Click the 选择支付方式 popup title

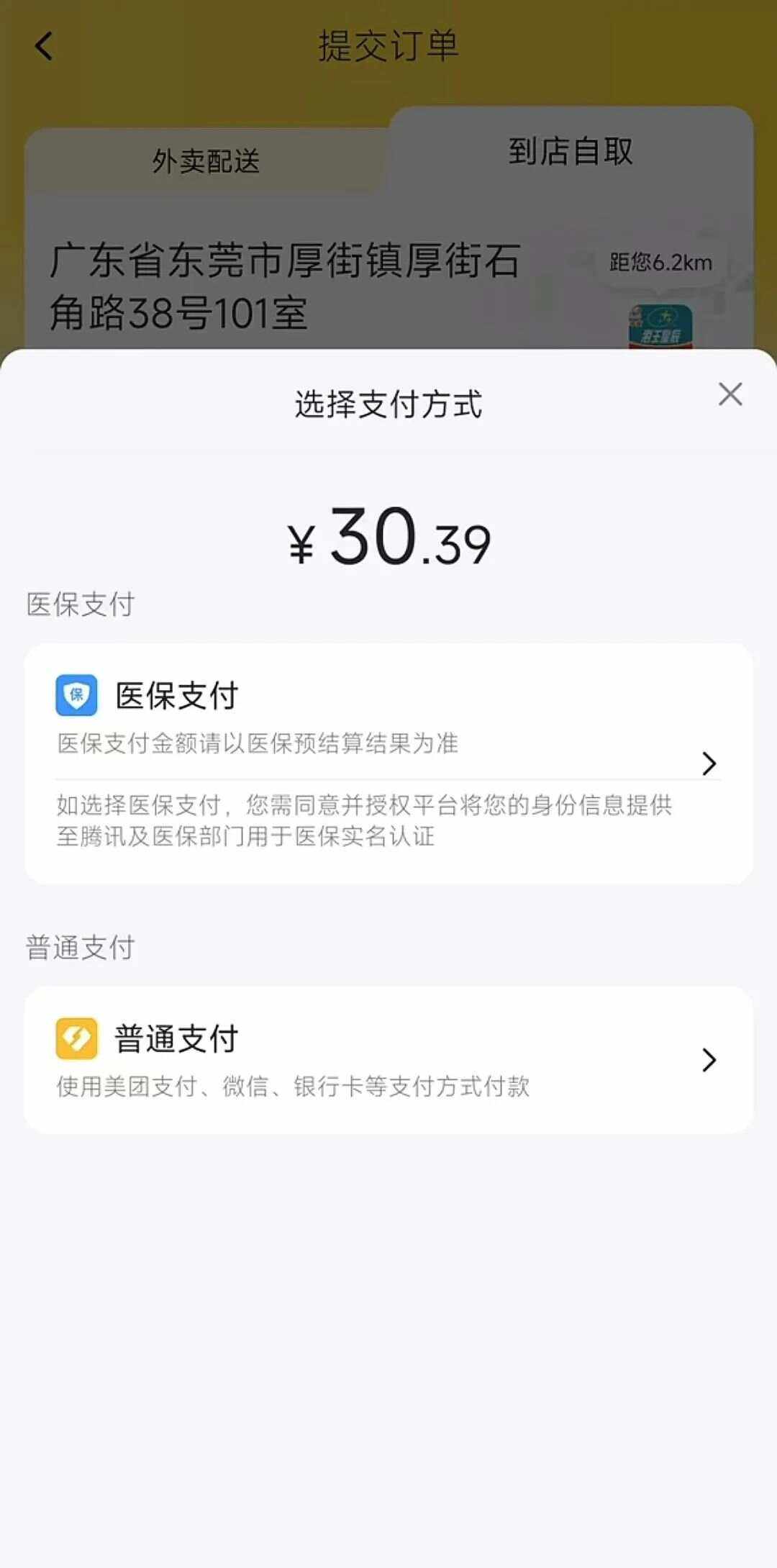pyautogui.click(x=388, y=403)
